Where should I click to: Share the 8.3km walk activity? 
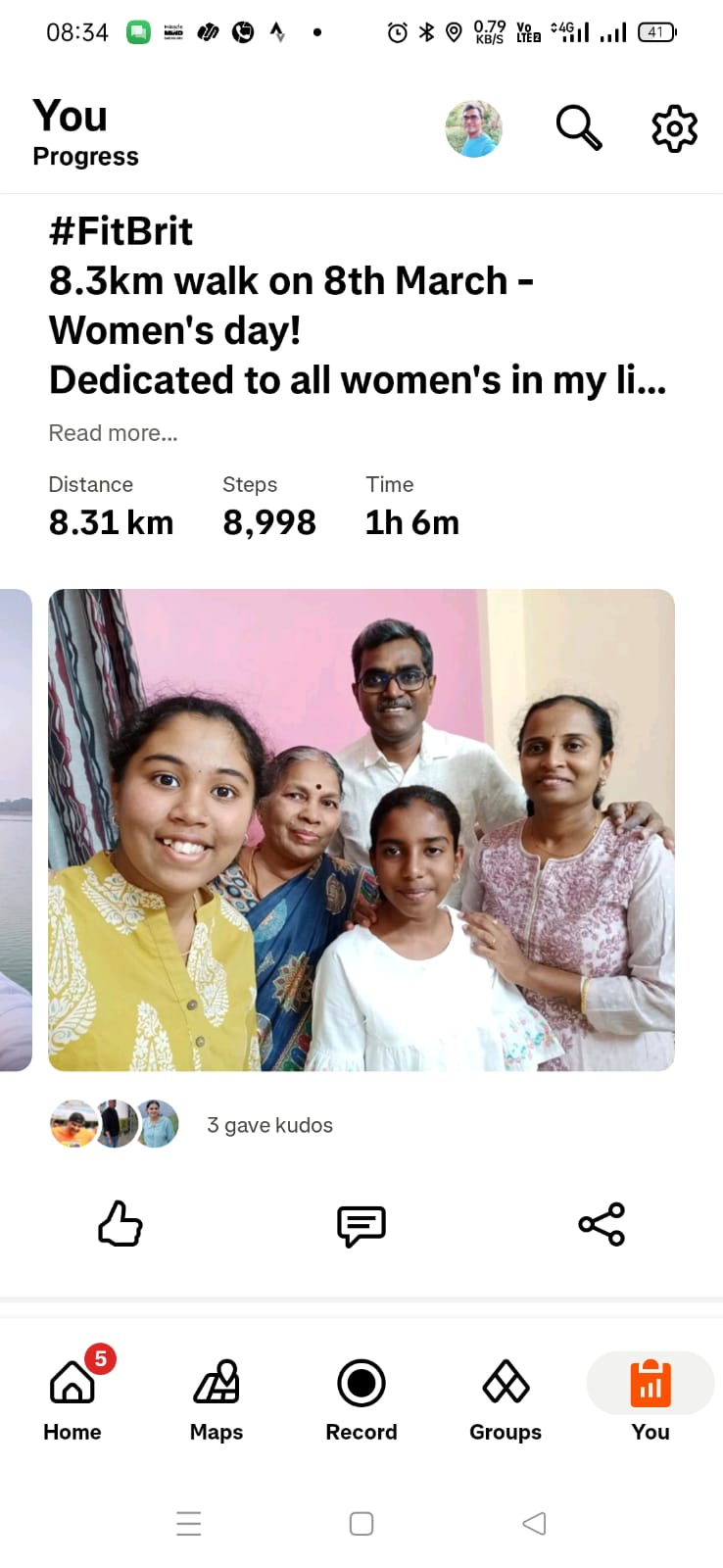point(602,1224)
